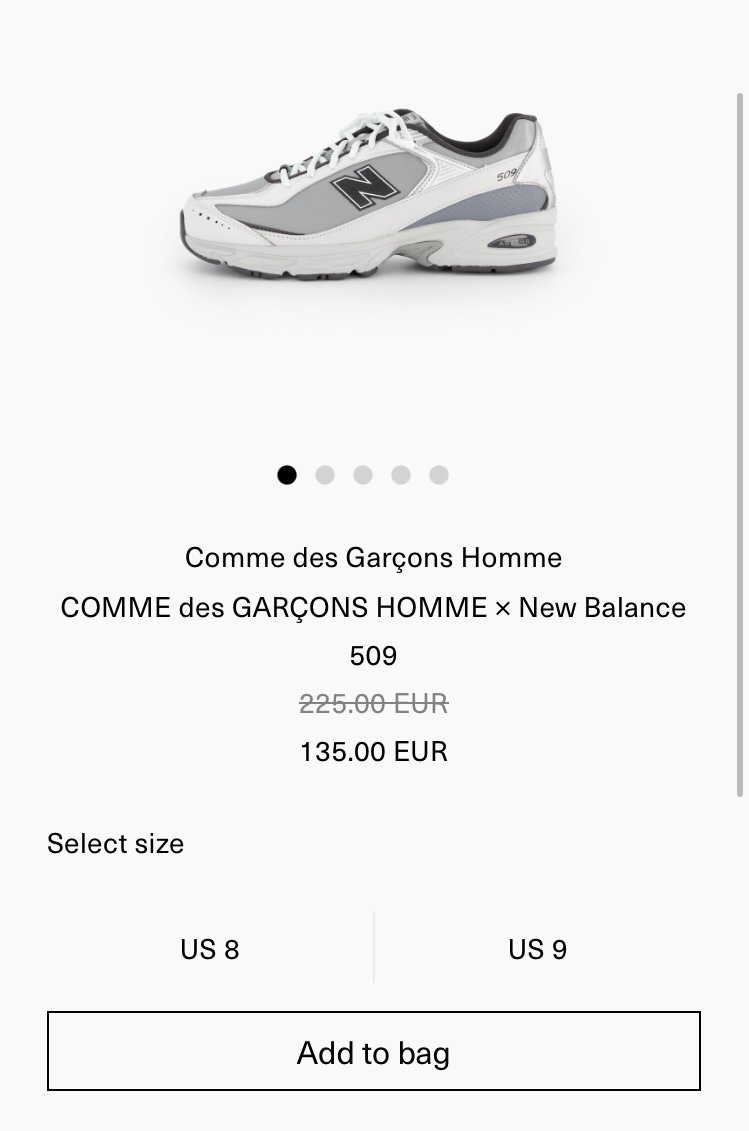Jump to the second image dot
This screenshot has height=1131, width=749.
pos(325,475)
